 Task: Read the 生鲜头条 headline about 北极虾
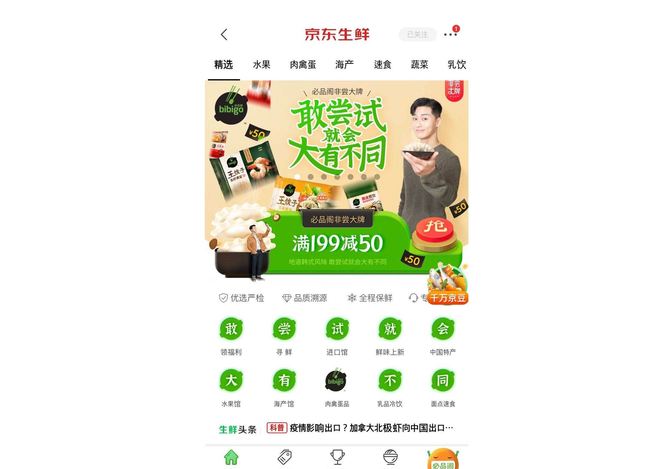pos(370,428)
